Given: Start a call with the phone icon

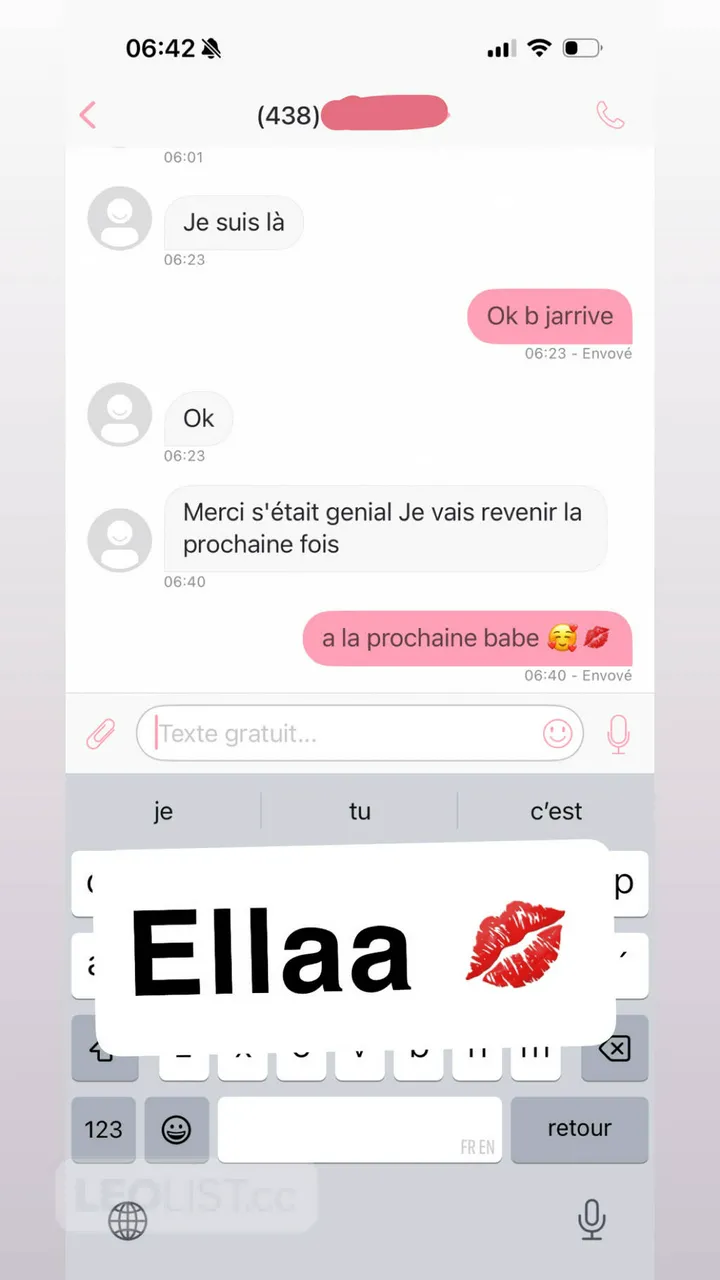Looking at the screenshot, I should coord(611,114).
